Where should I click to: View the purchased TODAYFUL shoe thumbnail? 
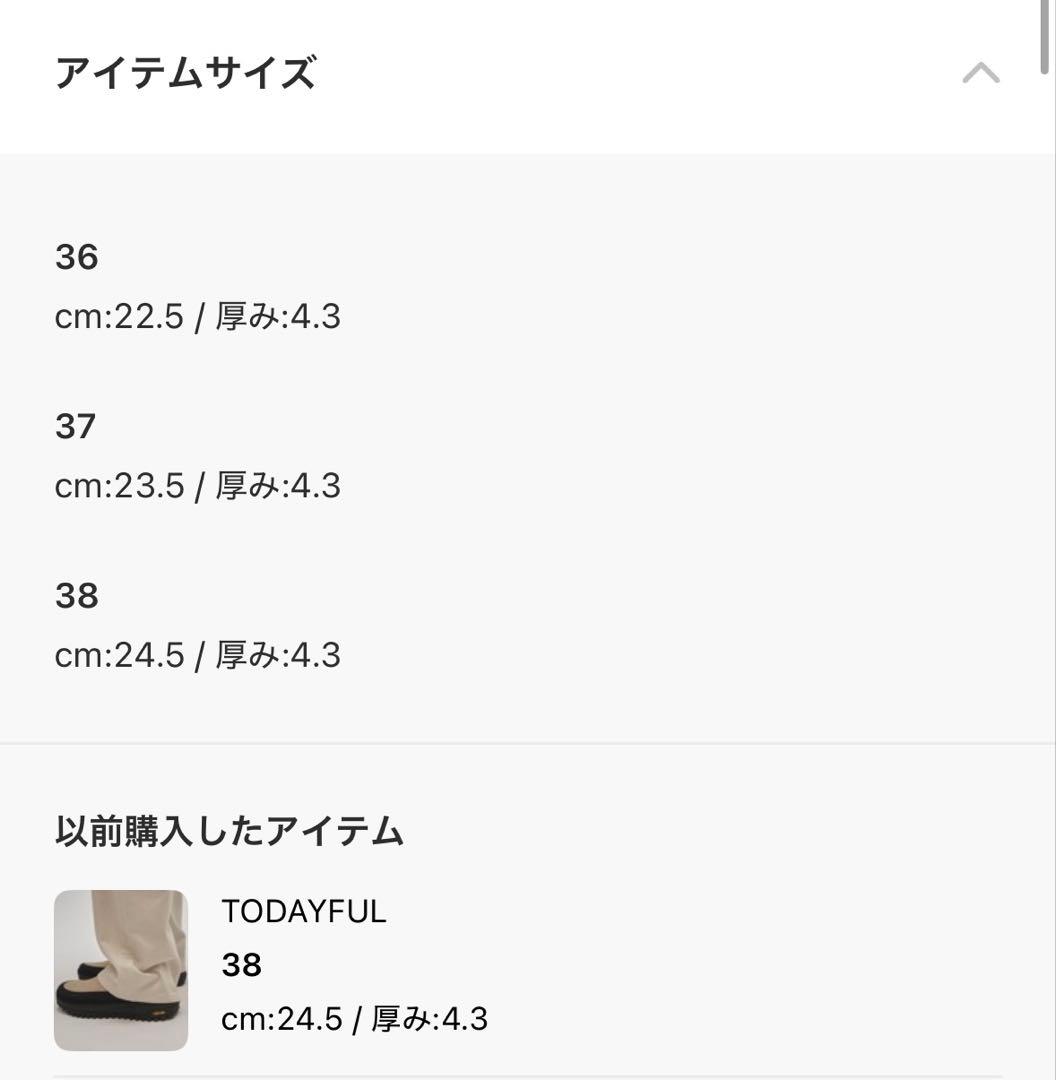120,970
